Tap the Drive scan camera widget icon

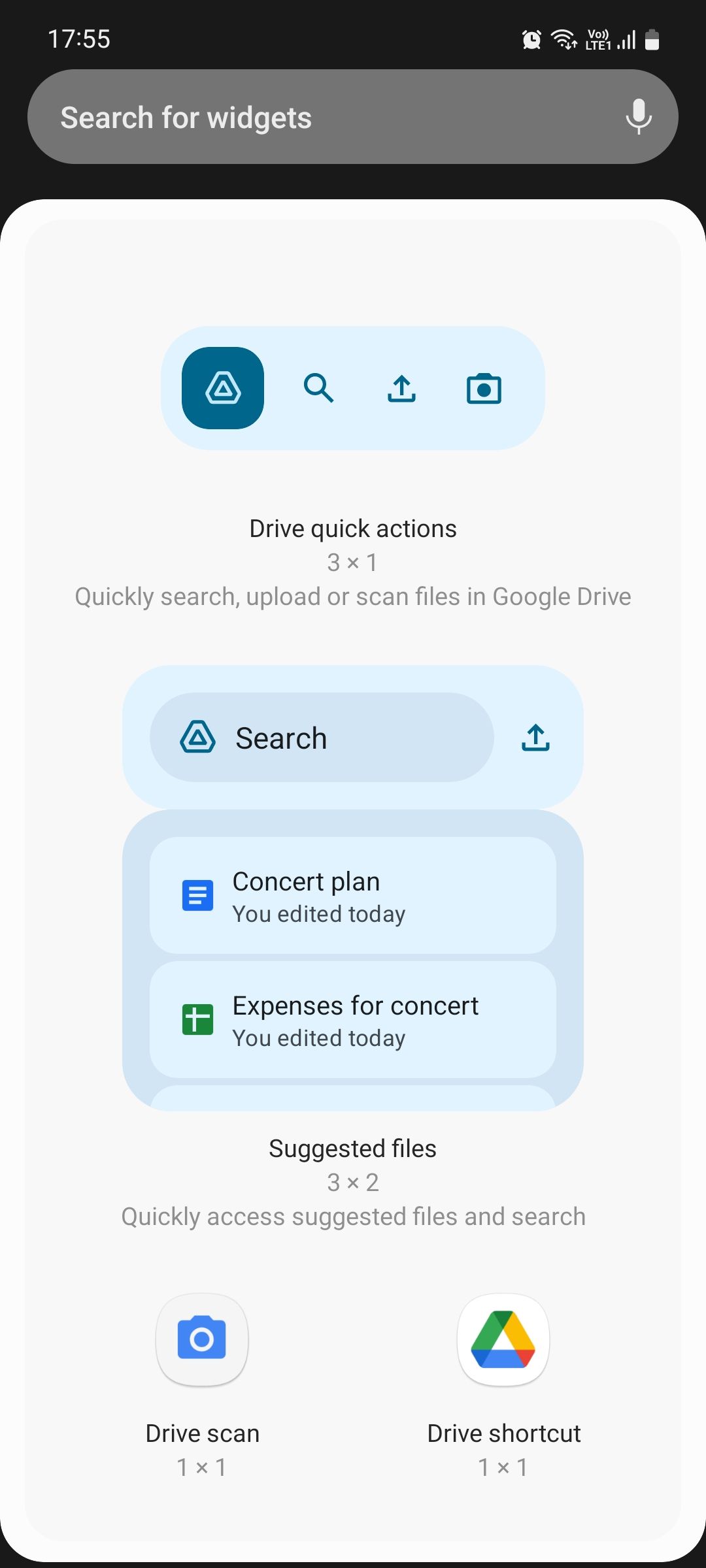(x=201, y=1339)
